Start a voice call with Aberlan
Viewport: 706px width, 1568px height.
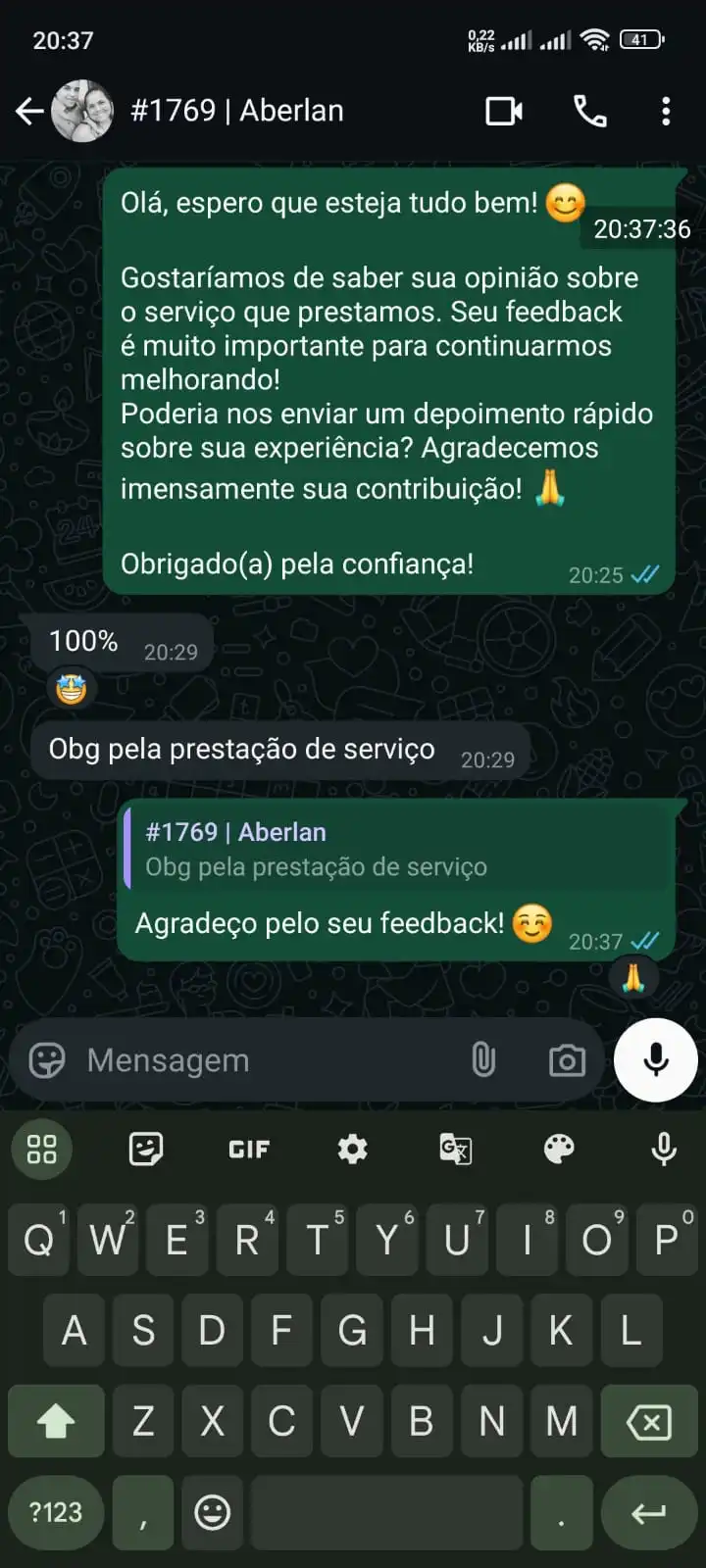click(x=589, y=112)
